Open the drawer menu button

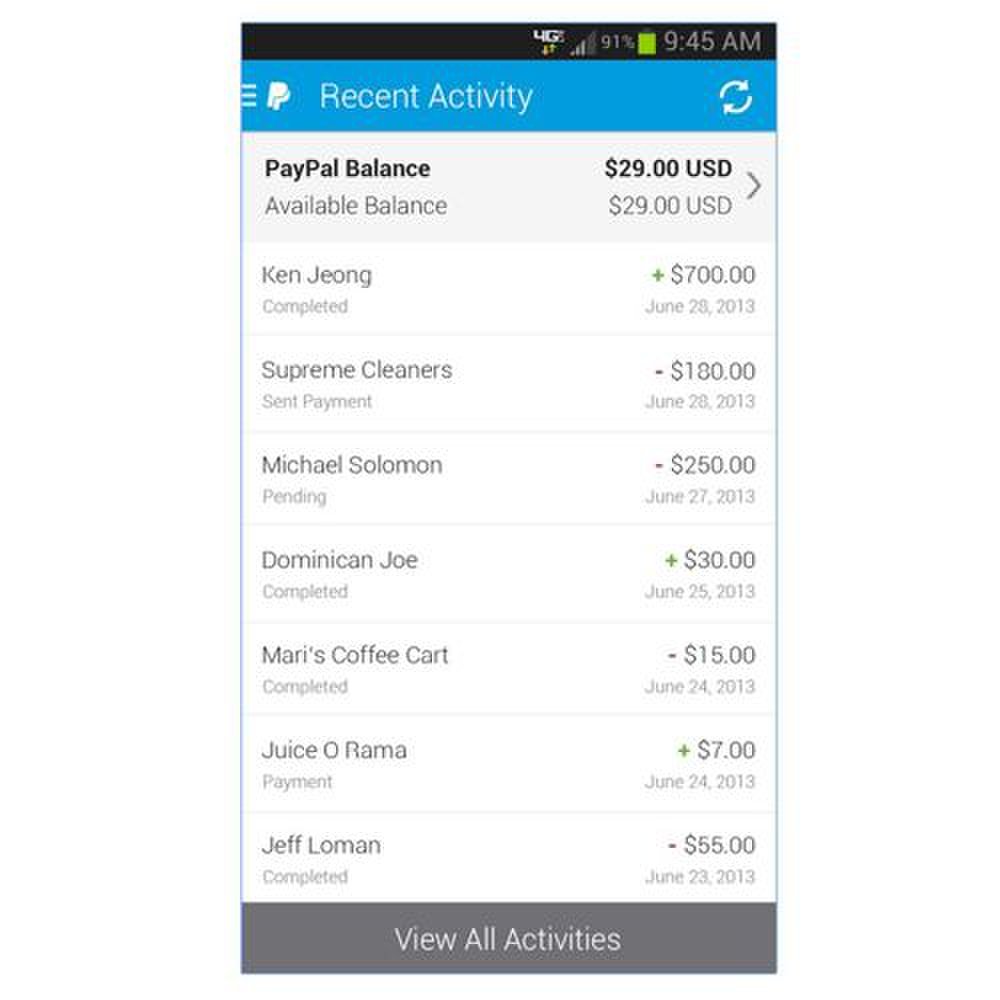pyautogui.click(x=252, y=96)
